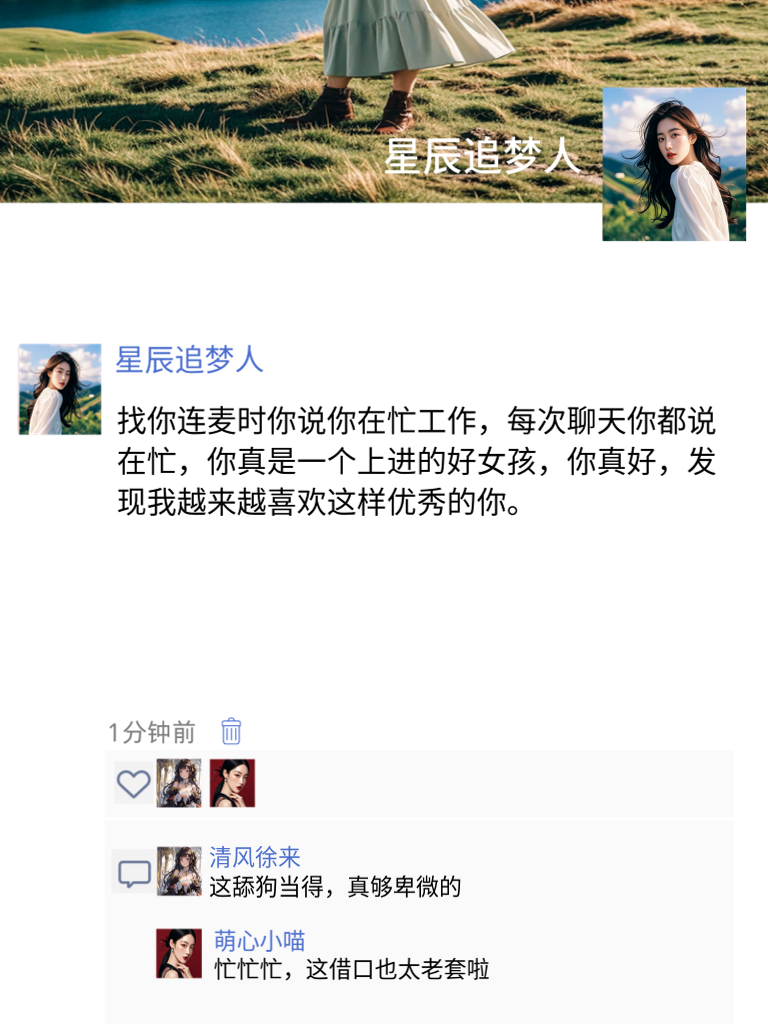Viewport: 768px width, 1024px height.
Task: Tap the trash can next to the timestamp
Action: pos(229,733)
